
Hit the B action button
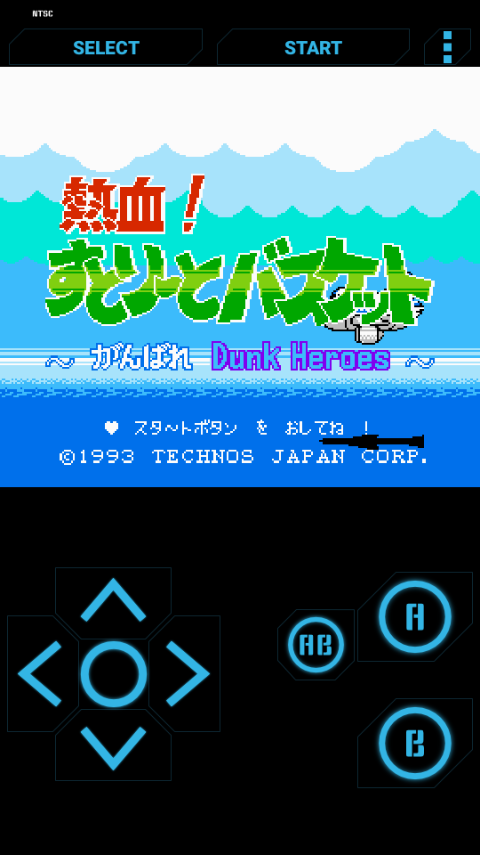pos(415,743)
